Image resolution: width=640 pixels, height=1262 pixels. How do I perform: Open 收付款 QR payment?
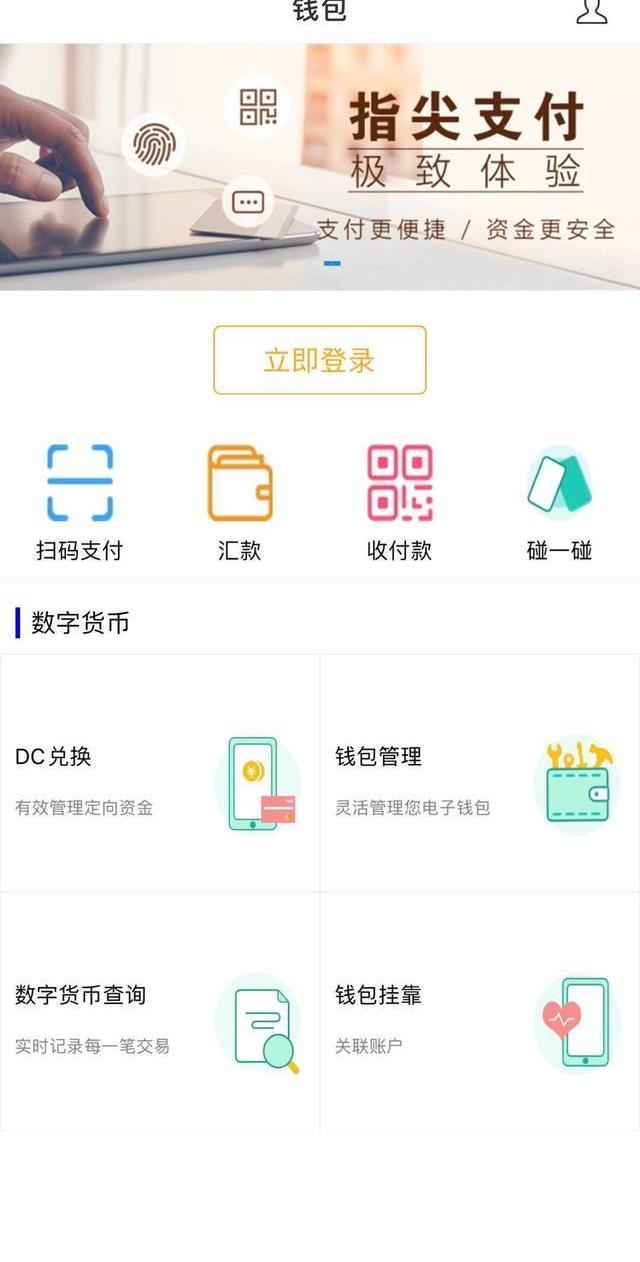click(399, 502)
